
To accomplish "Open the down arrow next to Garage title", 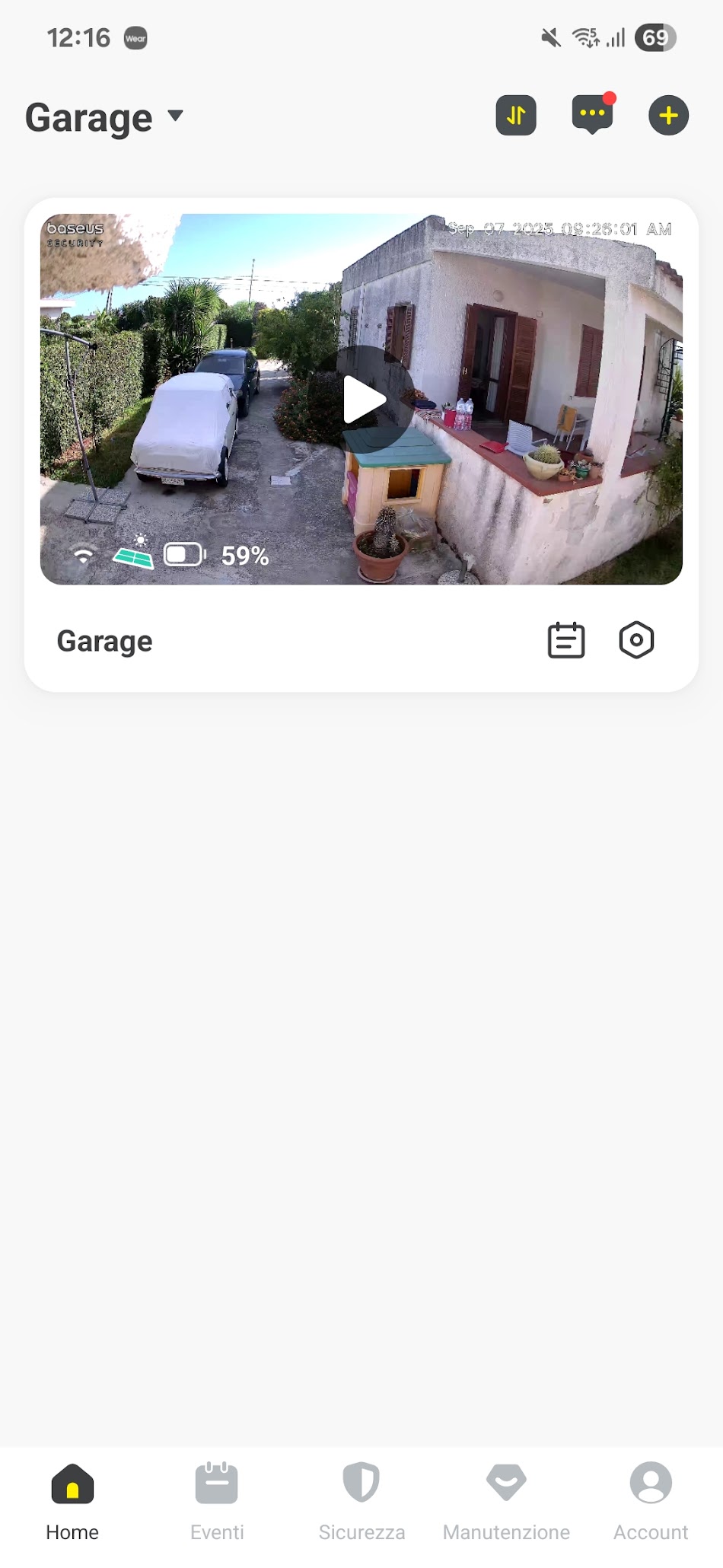I will (x=174, y=116).
